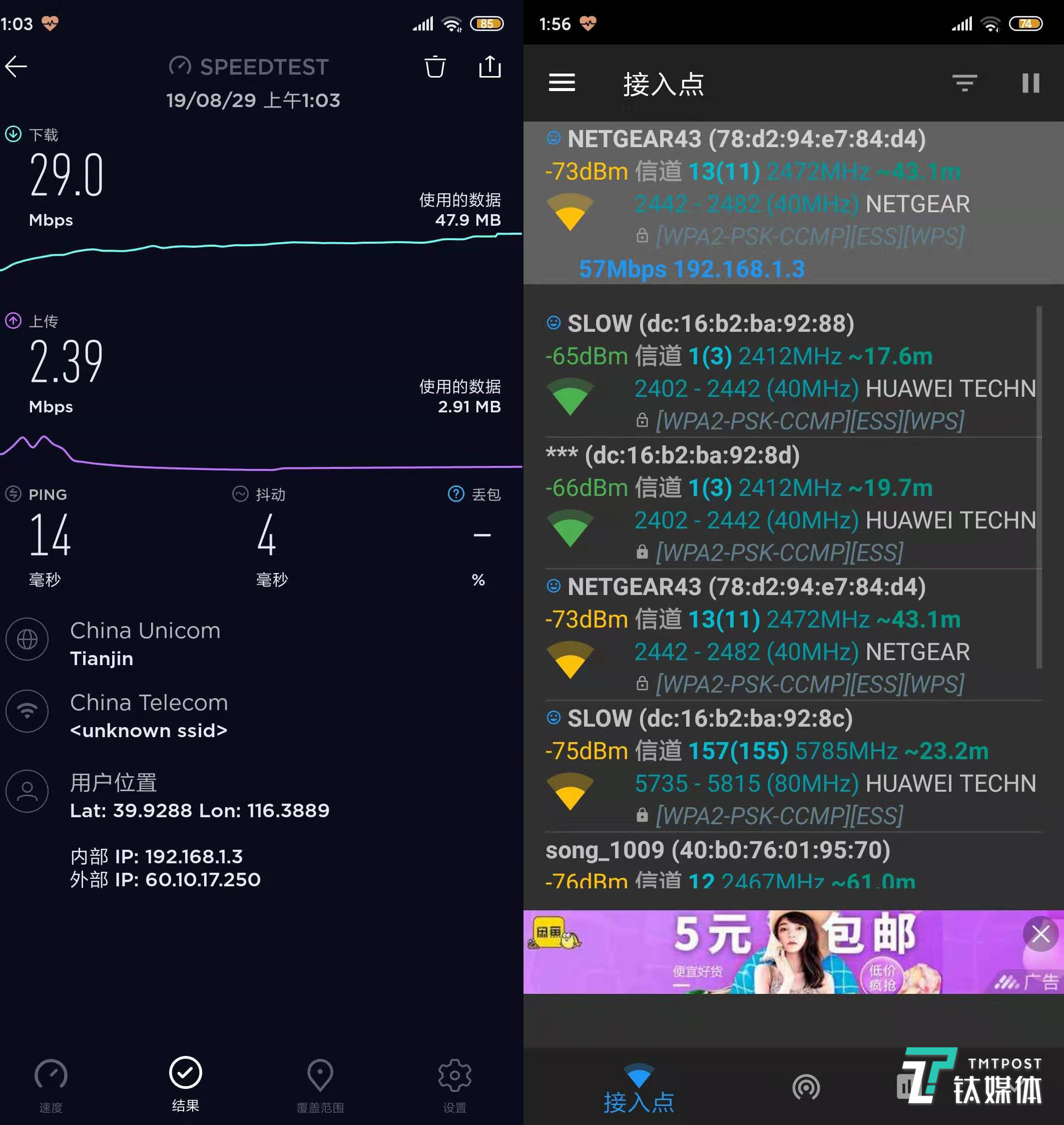The width and height of the screenshot is (1064, 1125).
Task: Toggle the lock icon on NETGEAR43 entry
Action: click(642, 236)
